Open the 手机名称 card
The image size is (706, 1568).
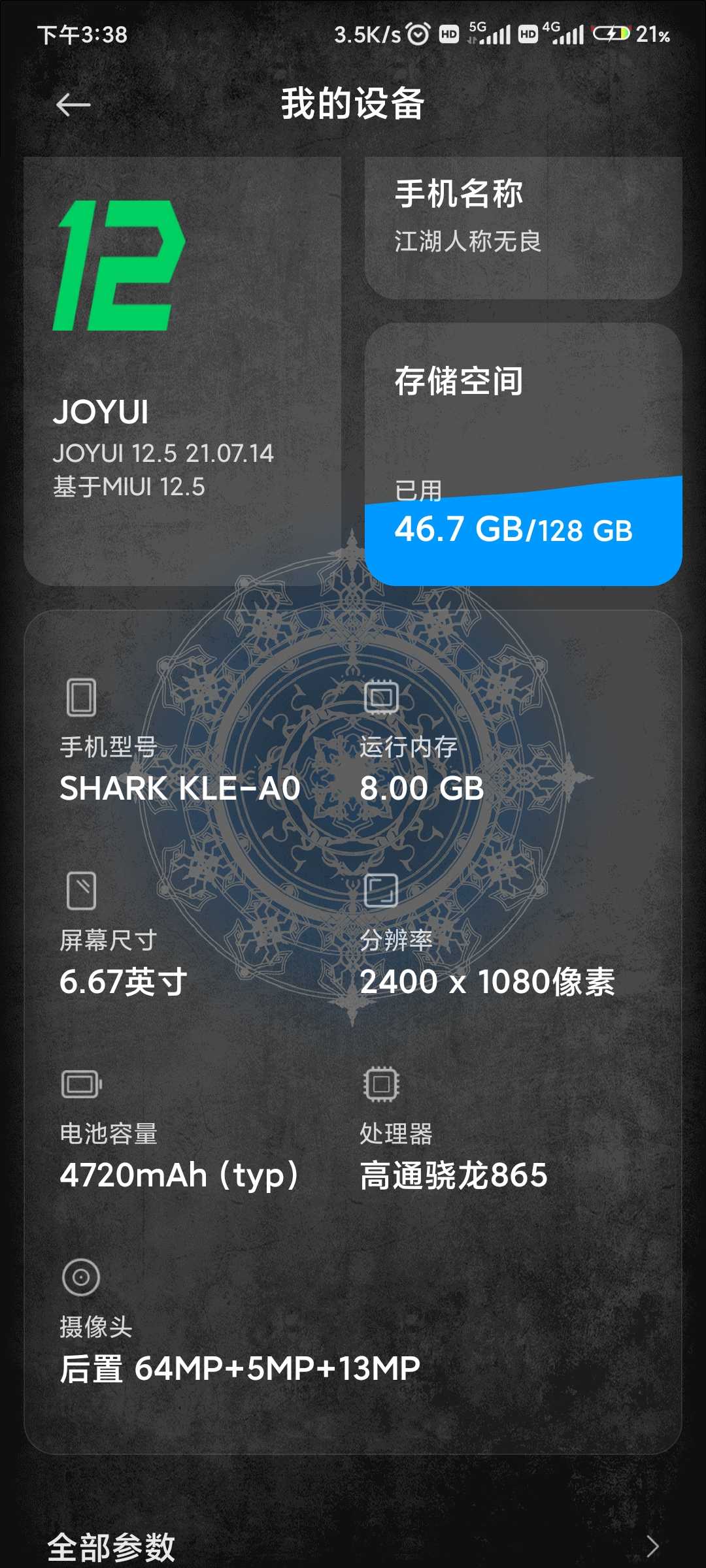(523, 227)
